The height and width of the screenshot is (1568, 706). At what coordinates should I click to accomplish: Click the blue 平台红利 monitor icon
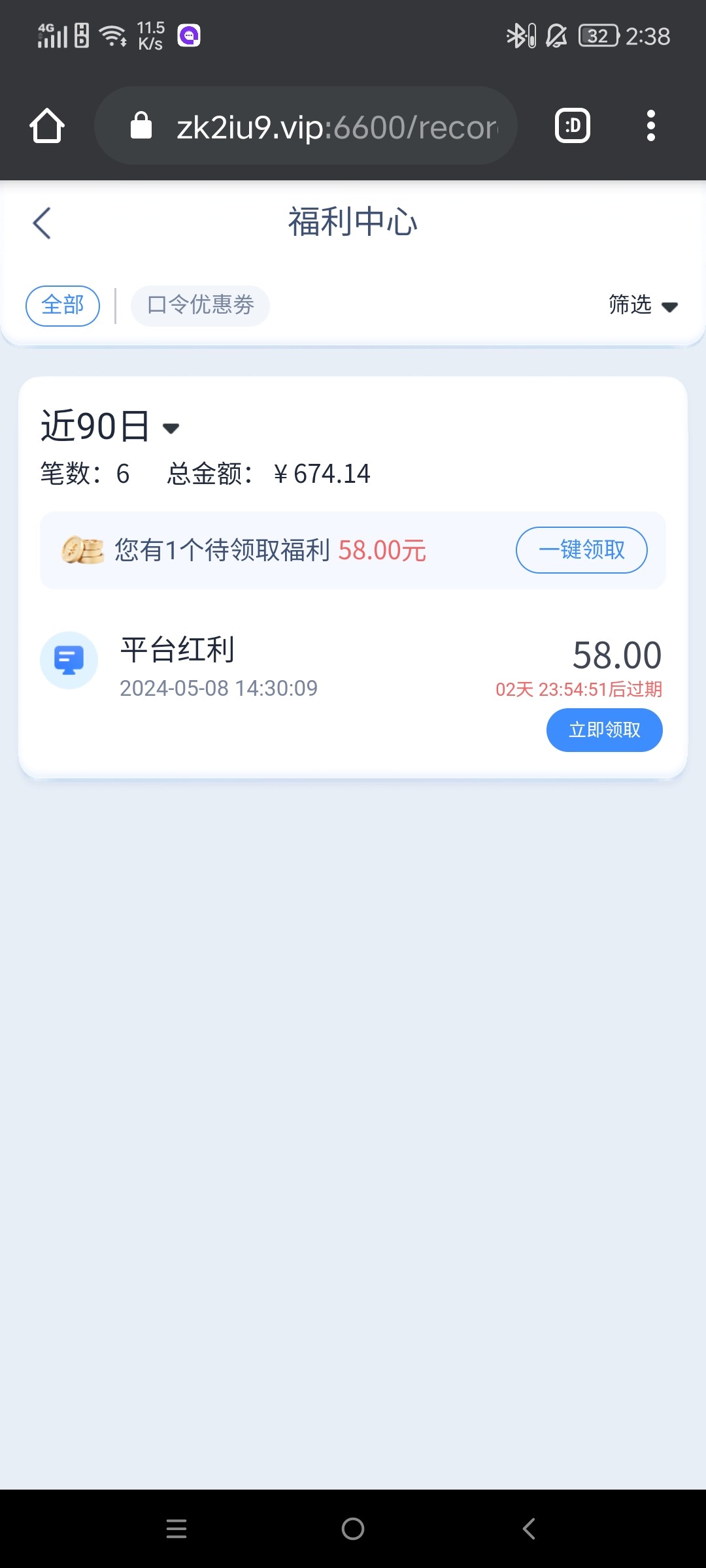[69, 660]
